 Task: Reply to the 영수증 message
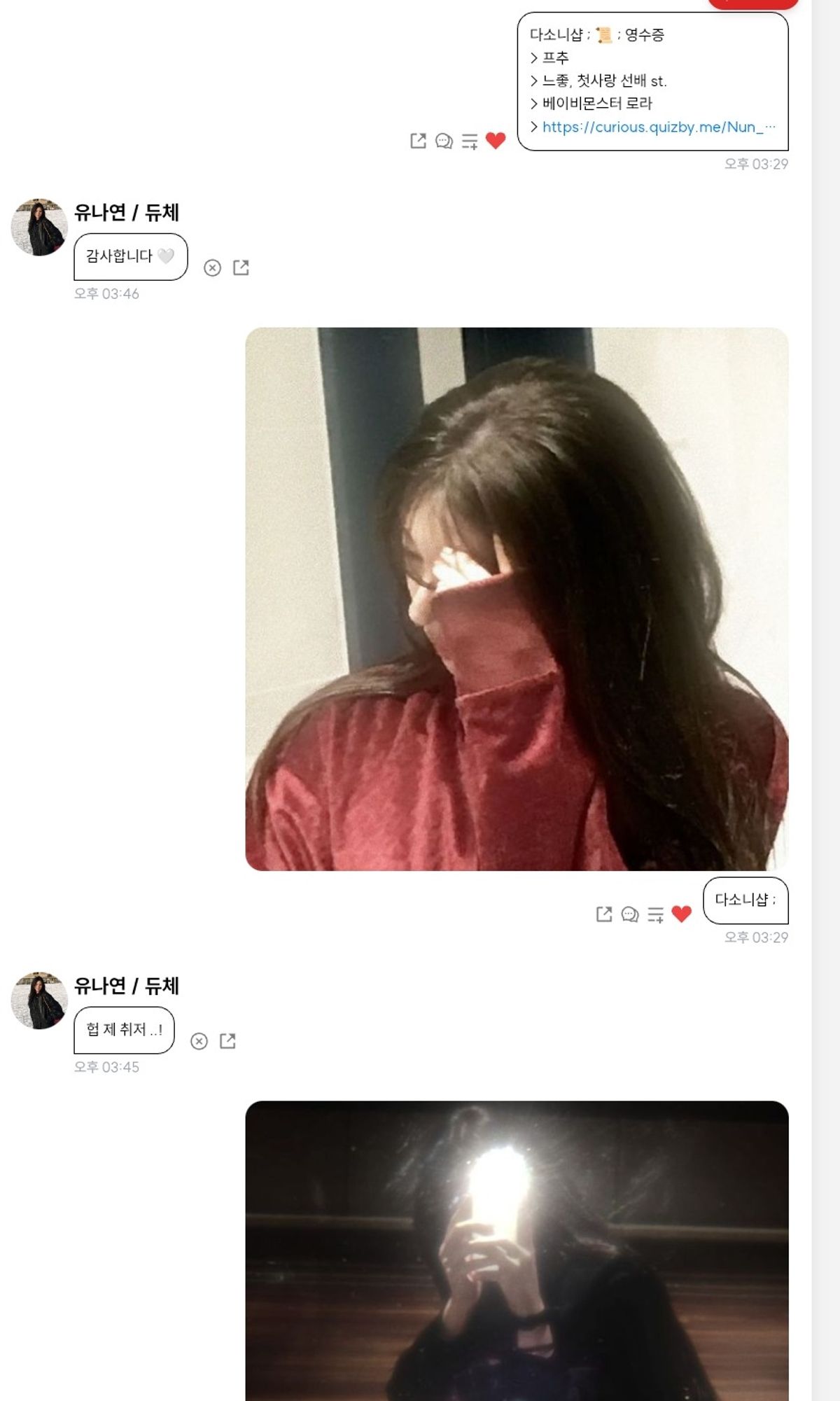point(444,141)
